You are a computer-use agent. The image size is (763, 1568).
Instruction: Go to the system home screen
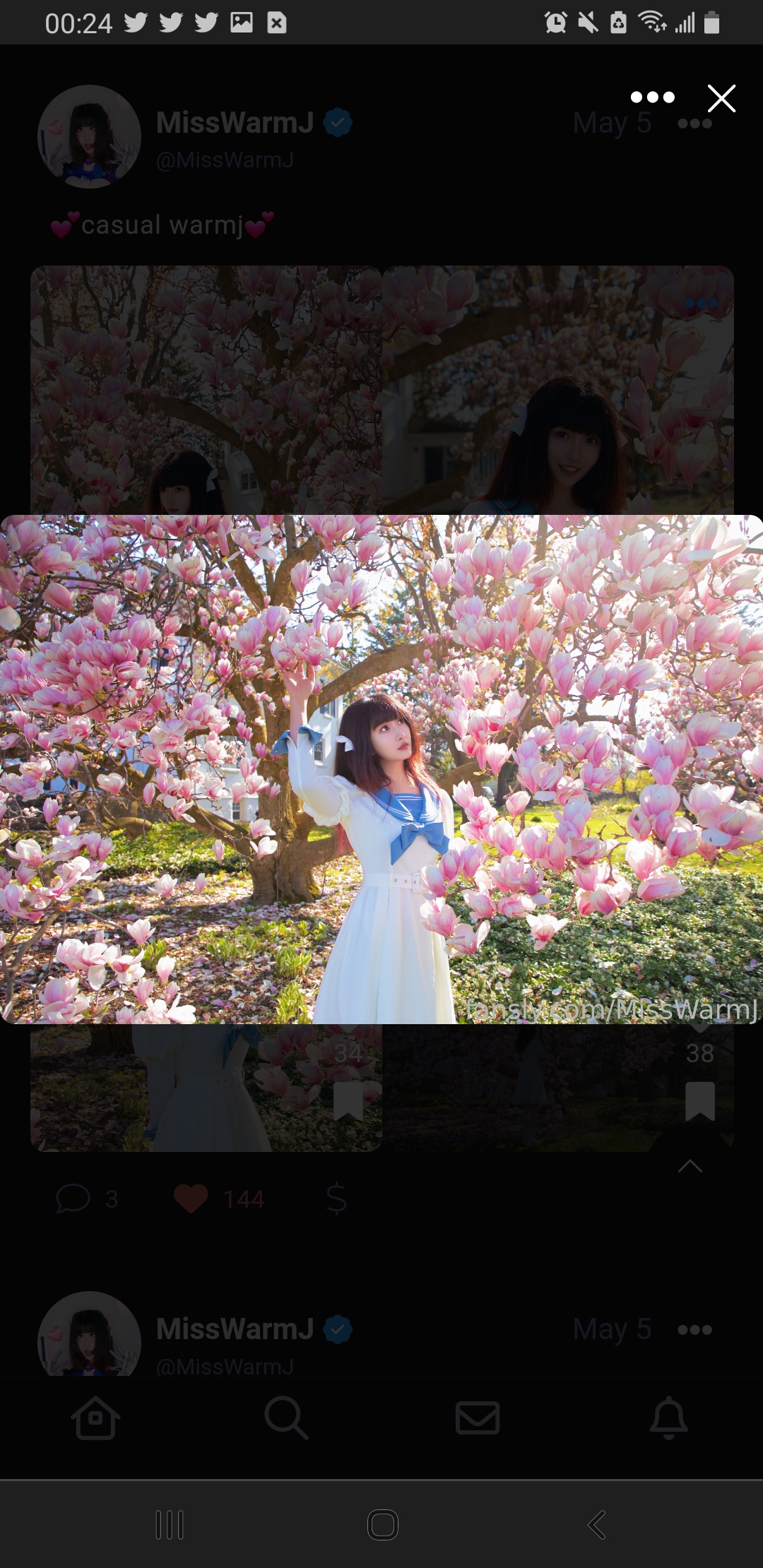(382, 1525)
